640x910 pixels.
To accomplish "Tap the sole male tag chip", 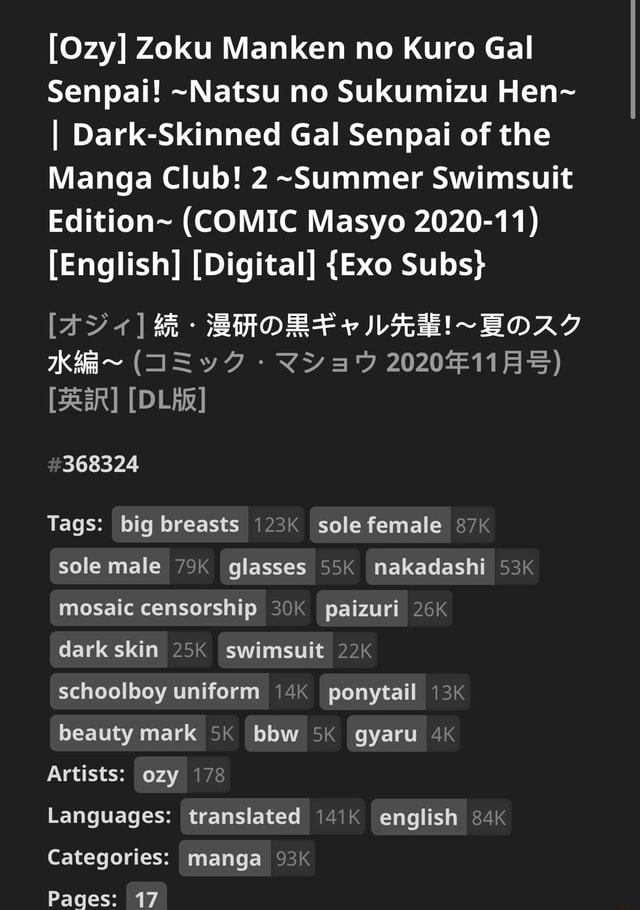I will (110, 567).
